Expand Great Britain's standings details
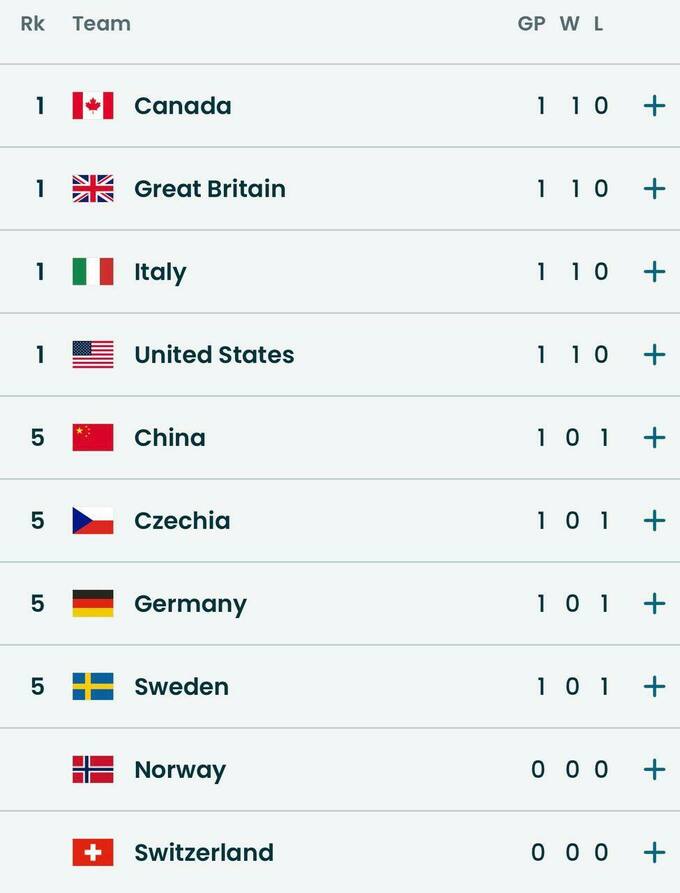This screenshot has height=893, width=680. click(654, 189)
